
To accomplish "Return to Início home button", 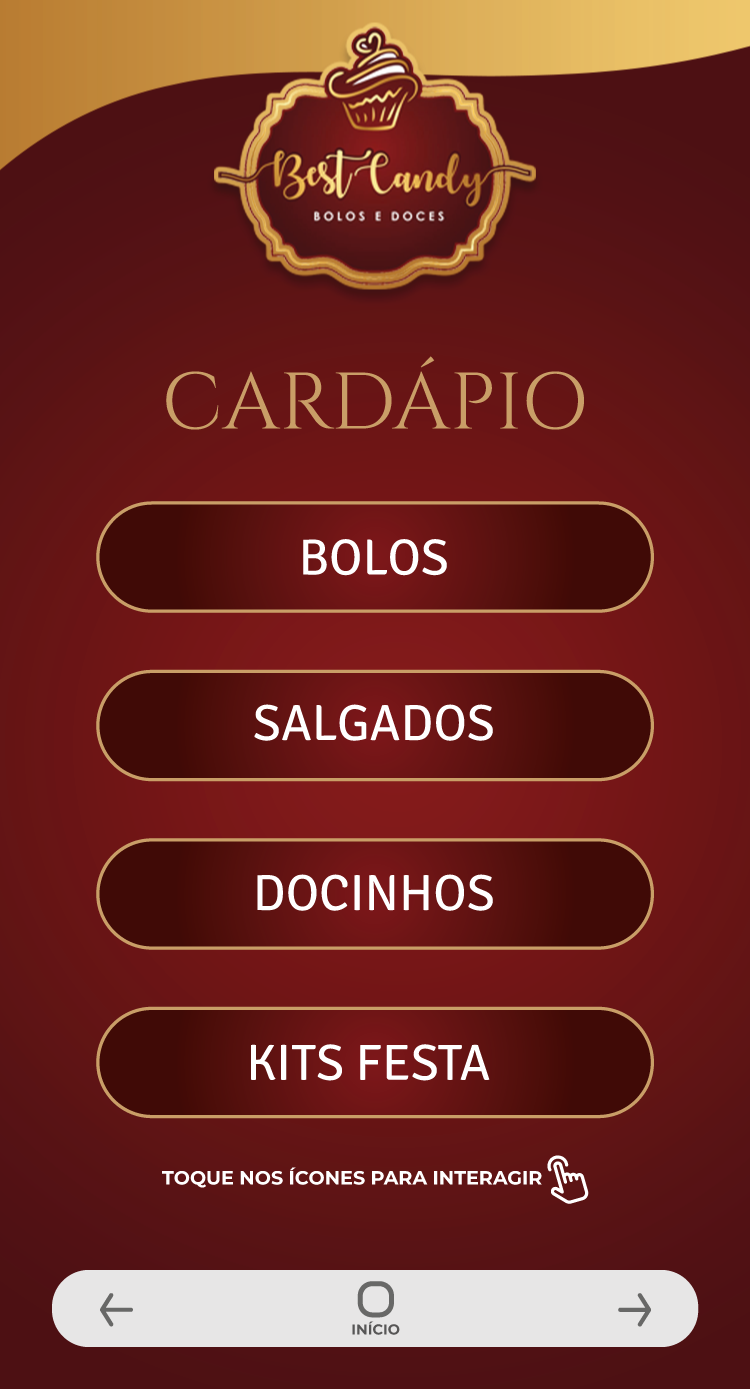I will click(375, 1307).
